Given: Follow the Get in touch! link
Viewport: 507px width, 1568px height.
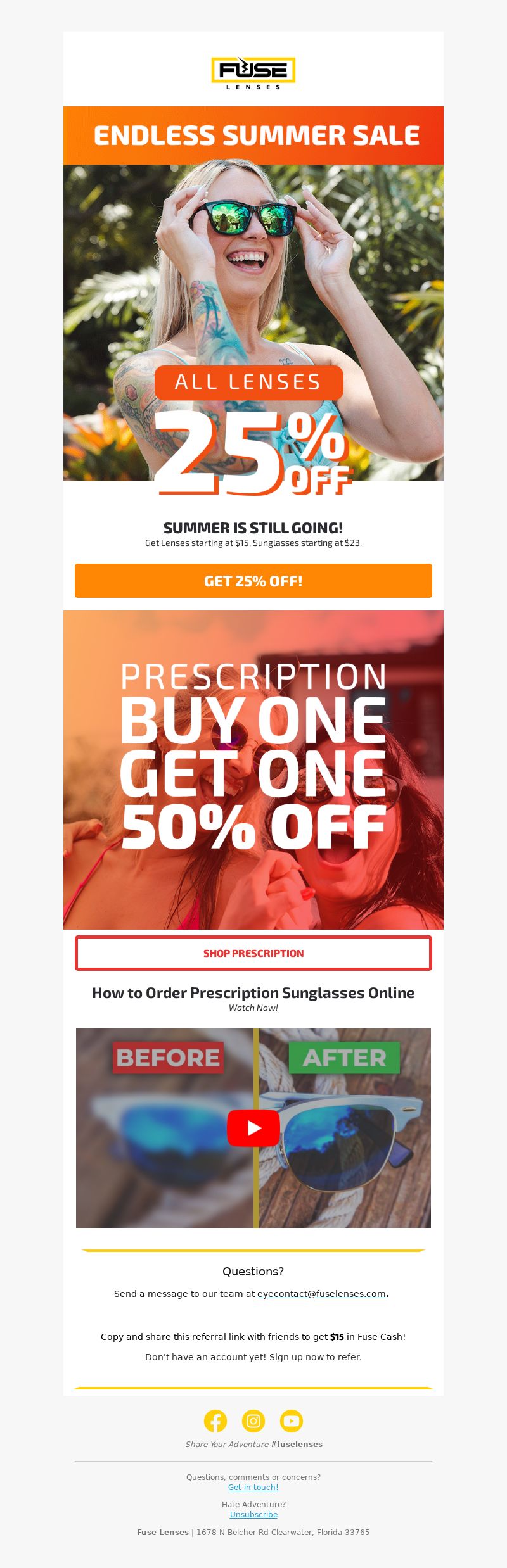Looking at the screenshot, I should coord(253,1488).
